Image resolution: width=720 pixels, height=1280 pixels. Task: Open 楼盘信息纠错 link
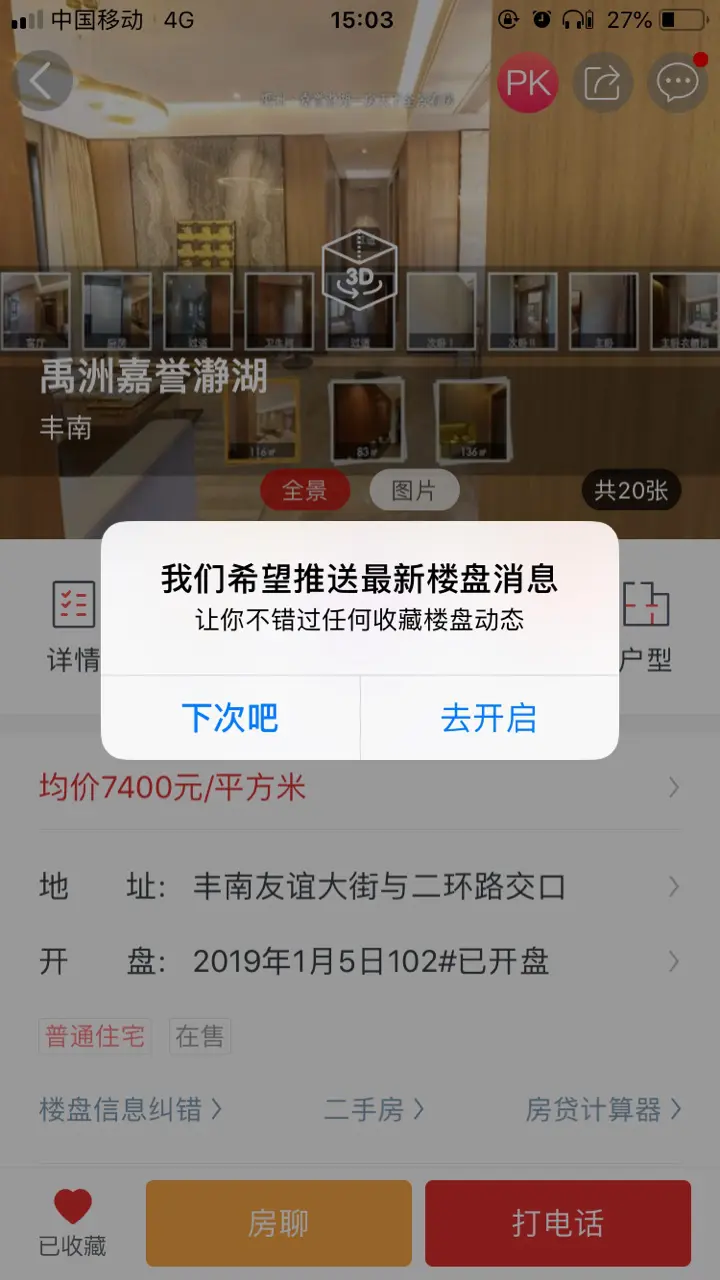coord(130,1109)
